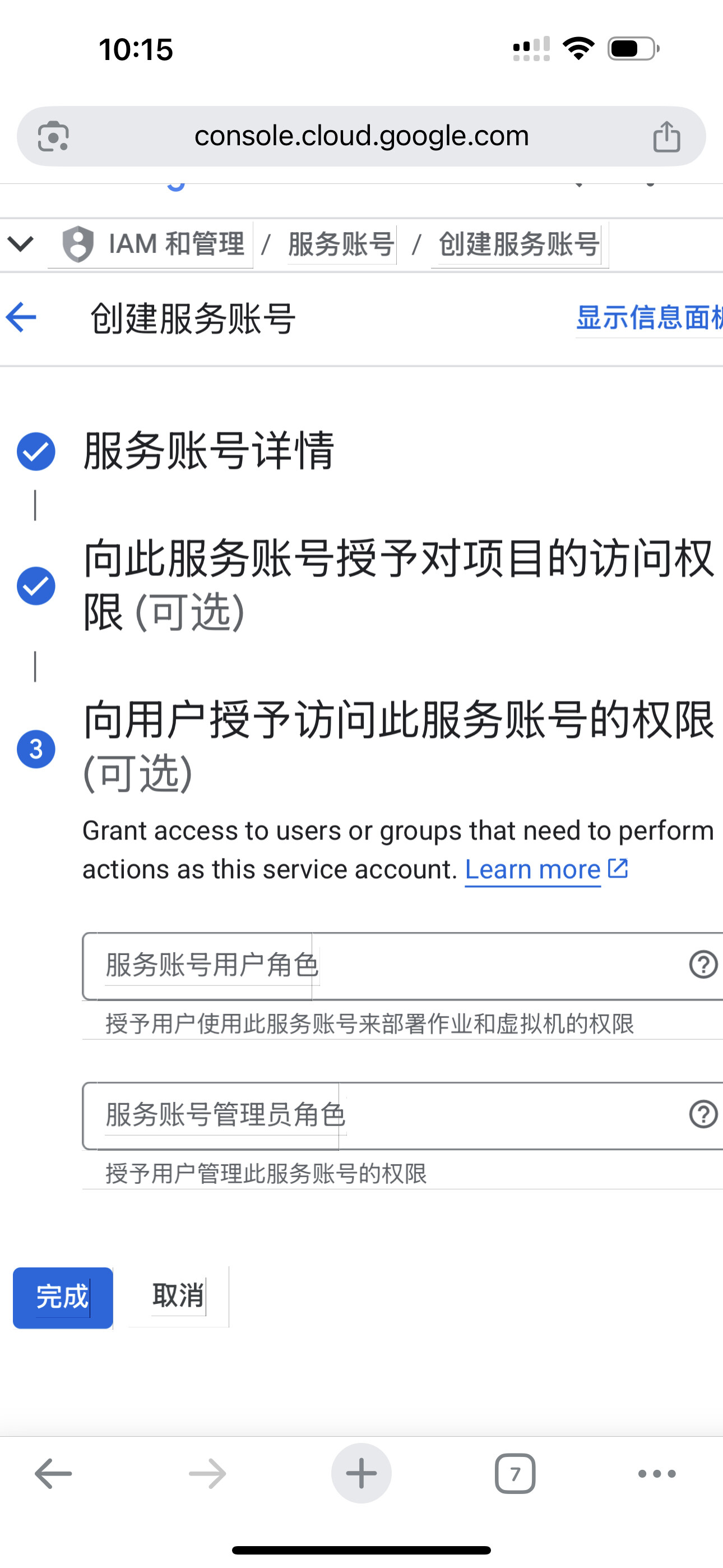Open the browser more options menu
723x1568 pixels.
click(657, 1474)
